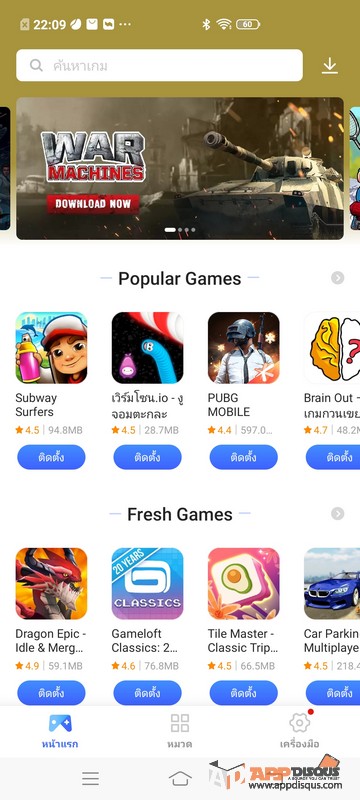Expand the Fresh Games section arrow
The width and height of the screenshot is (360, 800).
(338, 514)
